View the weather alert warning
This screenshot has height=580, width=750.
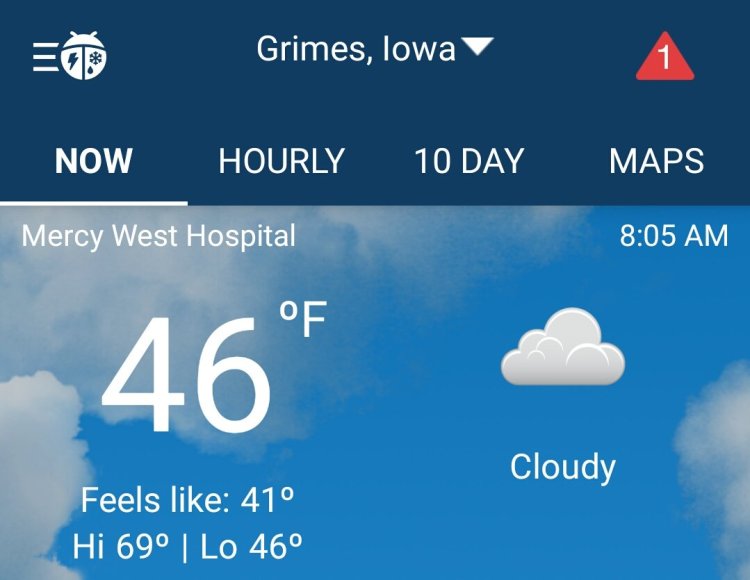(665, 56)
